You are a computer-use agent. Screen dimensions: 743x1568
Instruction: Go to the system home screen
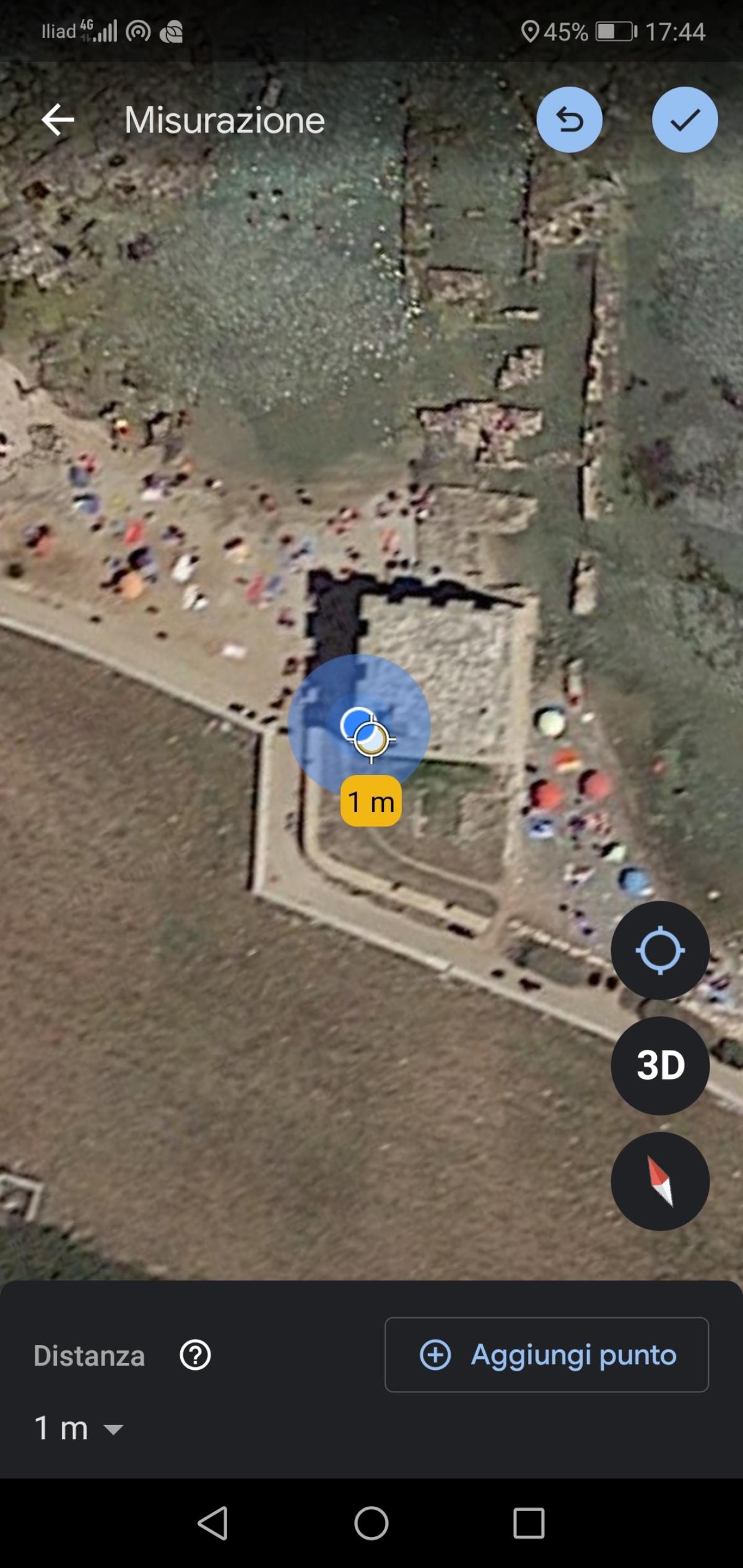[371, 1522]
